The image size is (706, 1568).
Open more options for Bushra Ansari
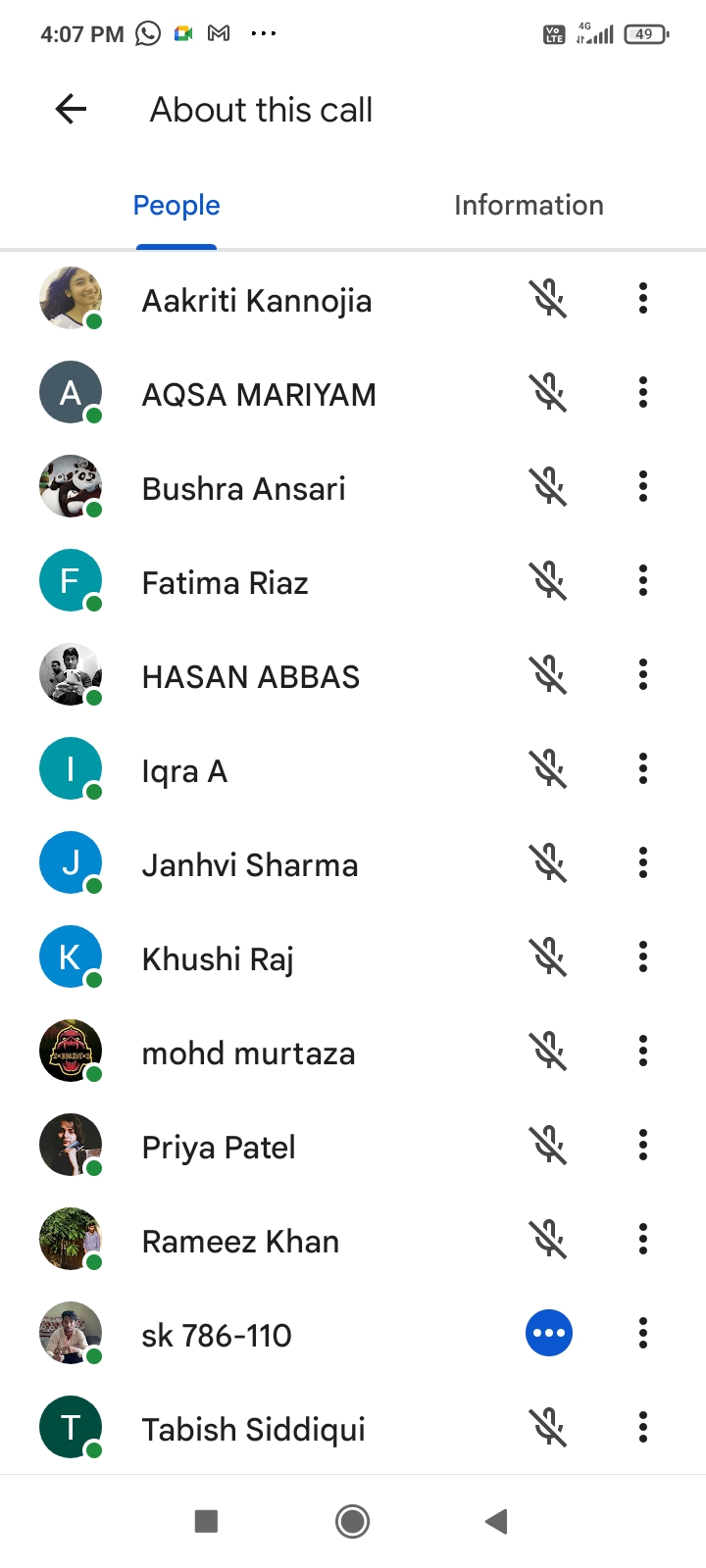tap(643, 487)
